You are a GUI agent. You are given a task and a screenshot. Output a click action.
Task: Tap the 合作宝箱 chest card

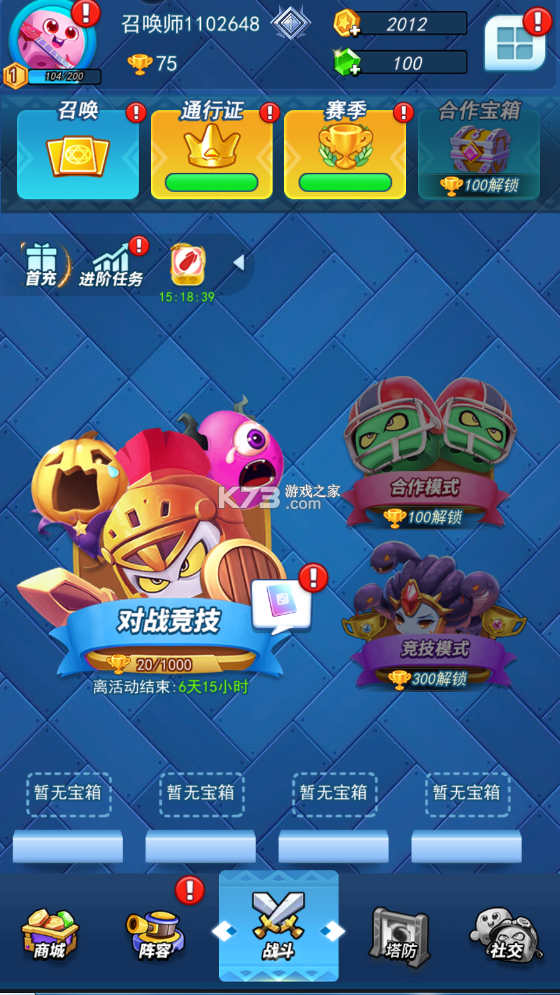[x=479, y=151]
